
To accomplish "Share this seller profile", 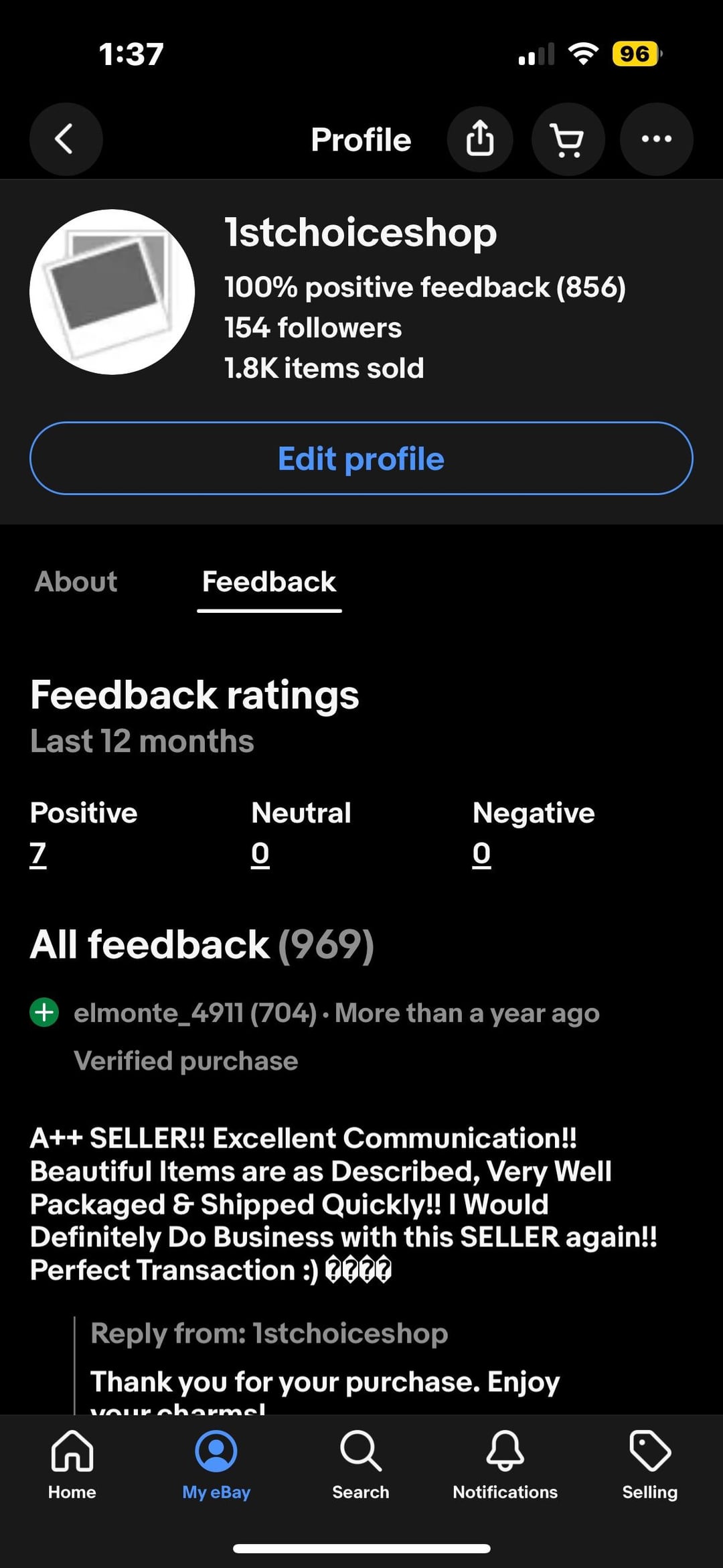I will click(x=480, y=139).
